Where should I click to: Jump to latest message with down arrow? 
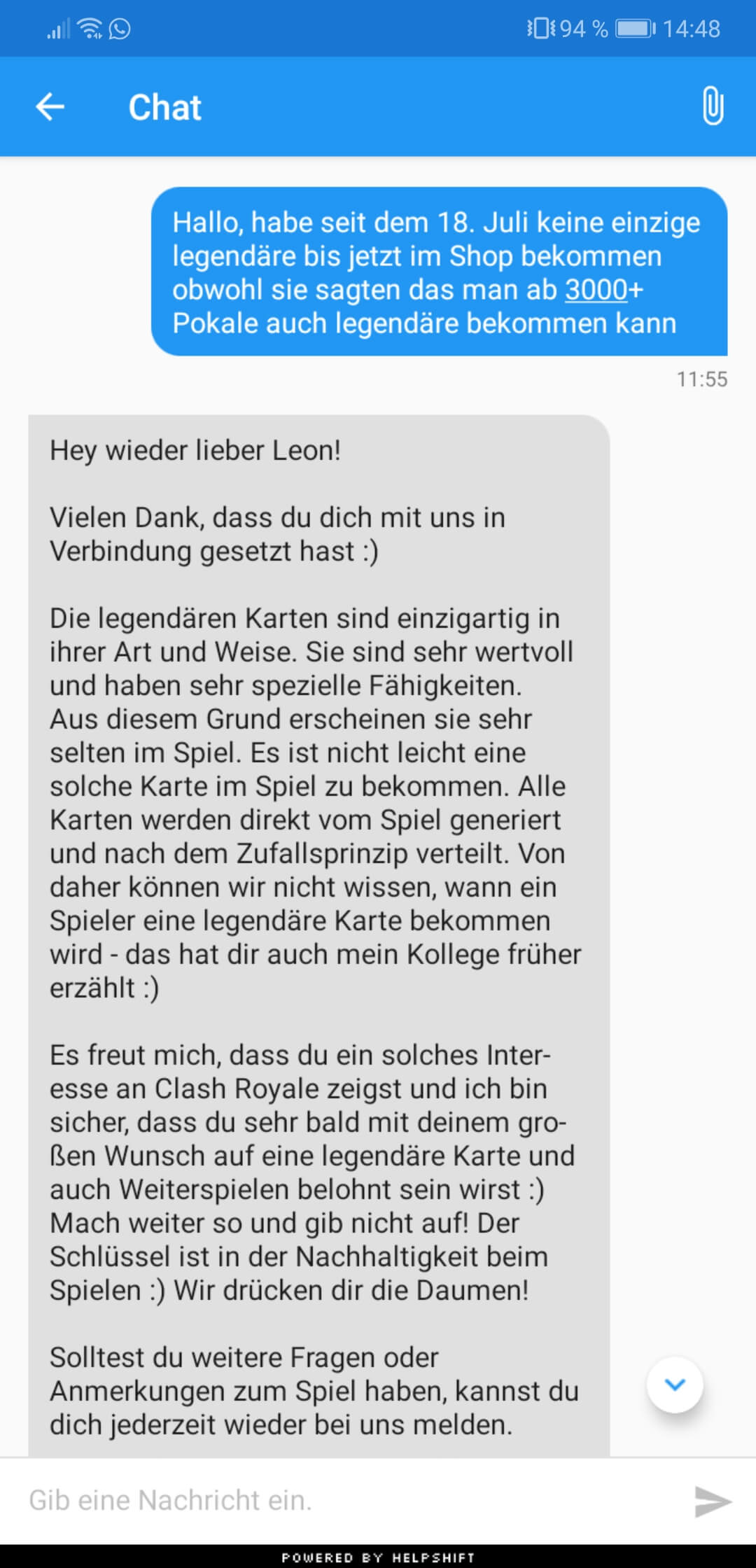click(674, 1385)
